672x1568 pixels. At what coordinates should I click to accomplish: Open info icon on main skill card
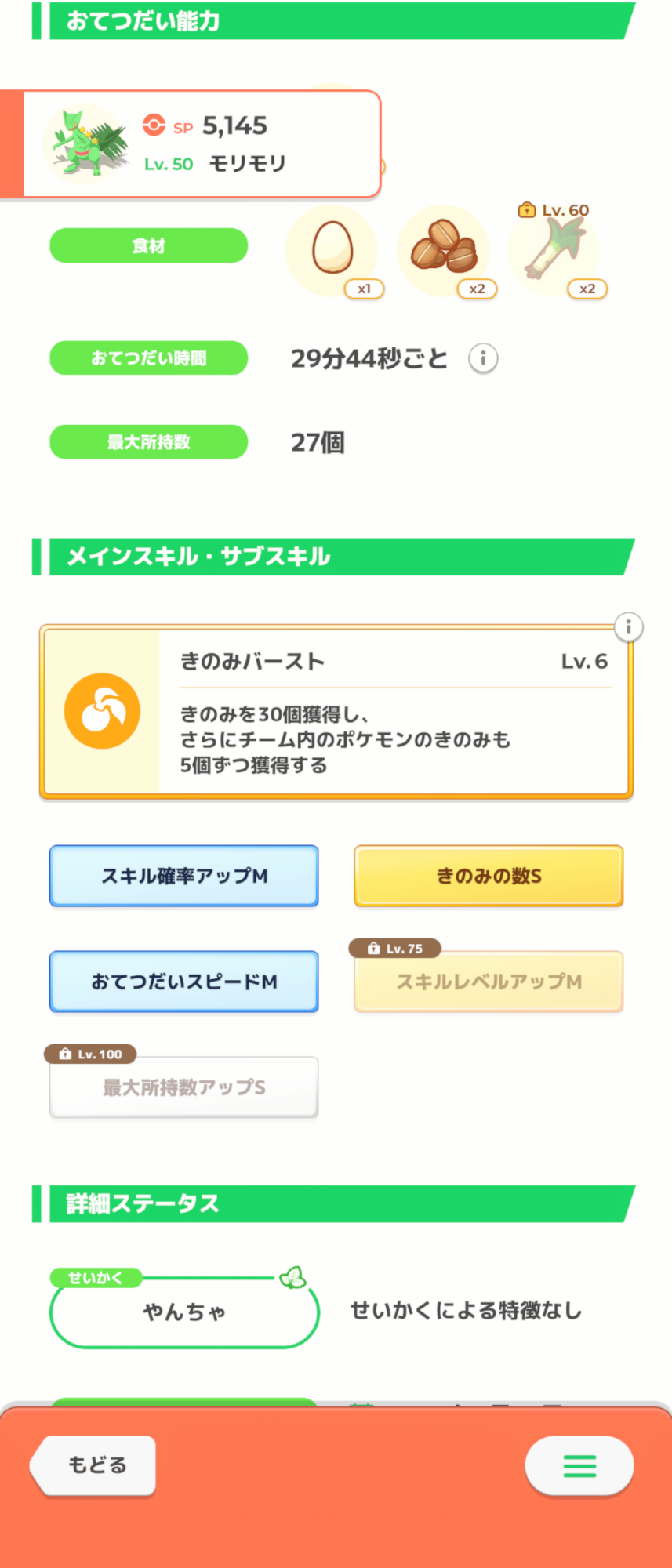point(628,627)
